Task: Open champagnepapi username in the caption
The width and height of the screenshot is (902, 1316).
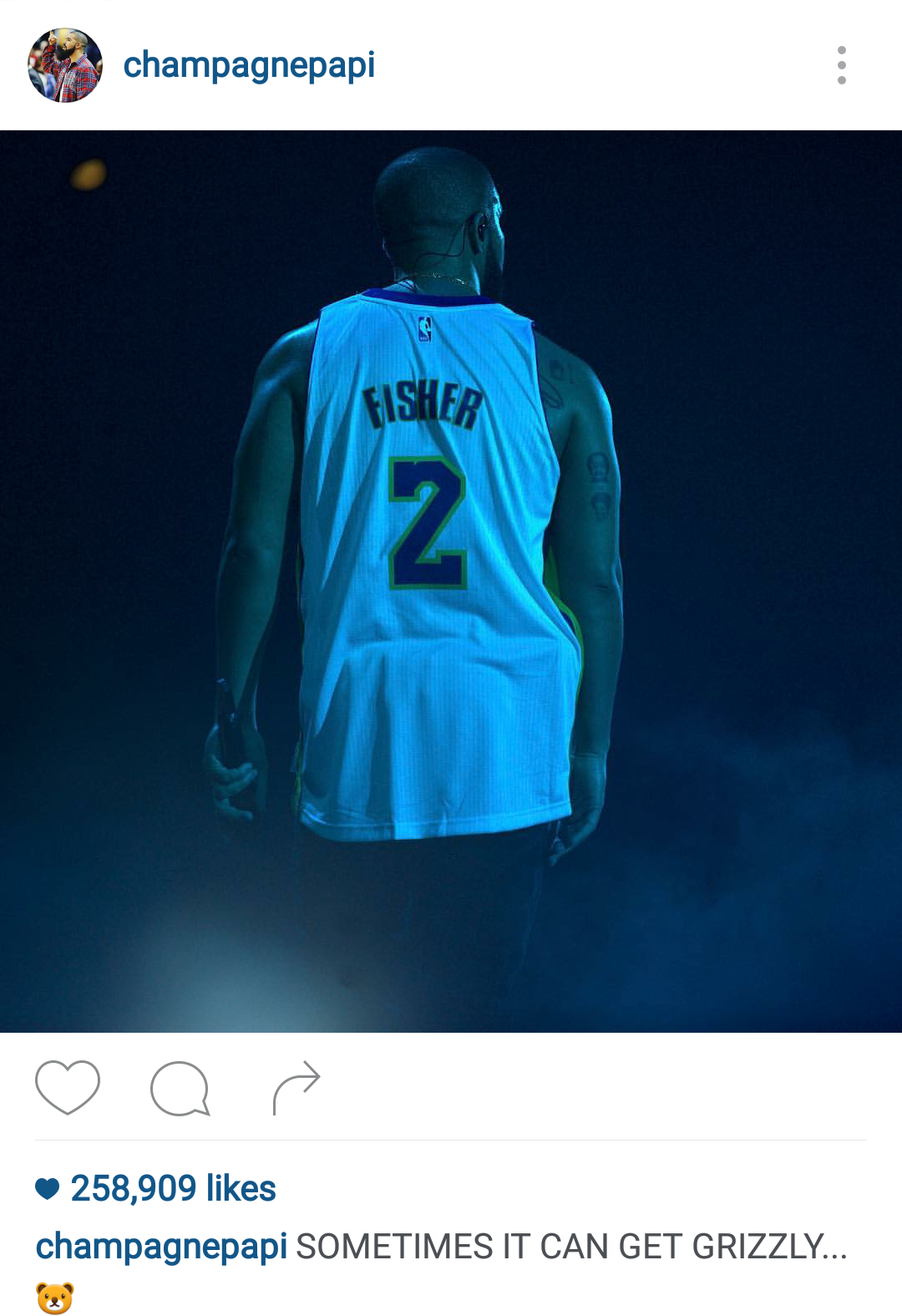Action: coord(161,1246)
